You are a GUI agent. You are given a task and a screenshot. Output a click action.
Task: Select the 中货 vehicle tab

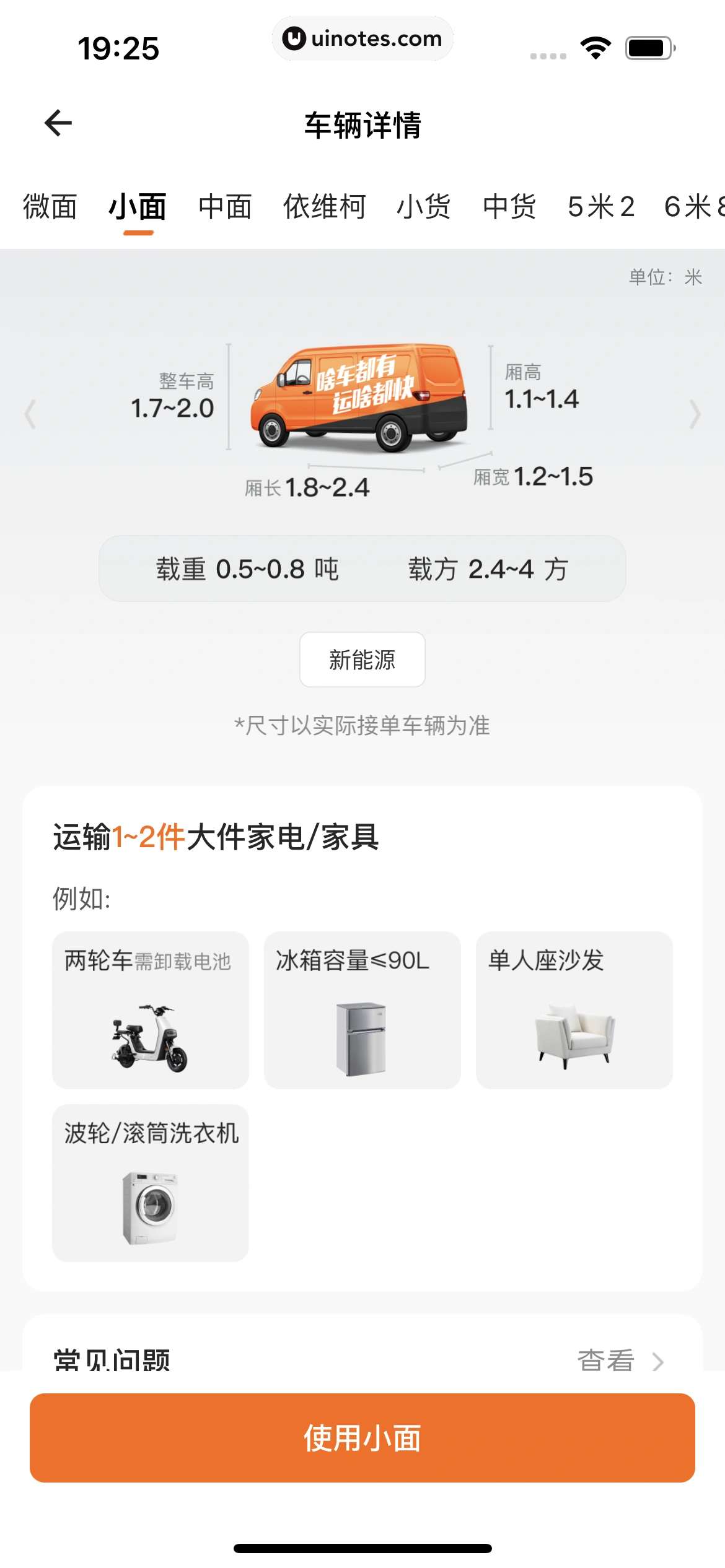click(510, 207)
